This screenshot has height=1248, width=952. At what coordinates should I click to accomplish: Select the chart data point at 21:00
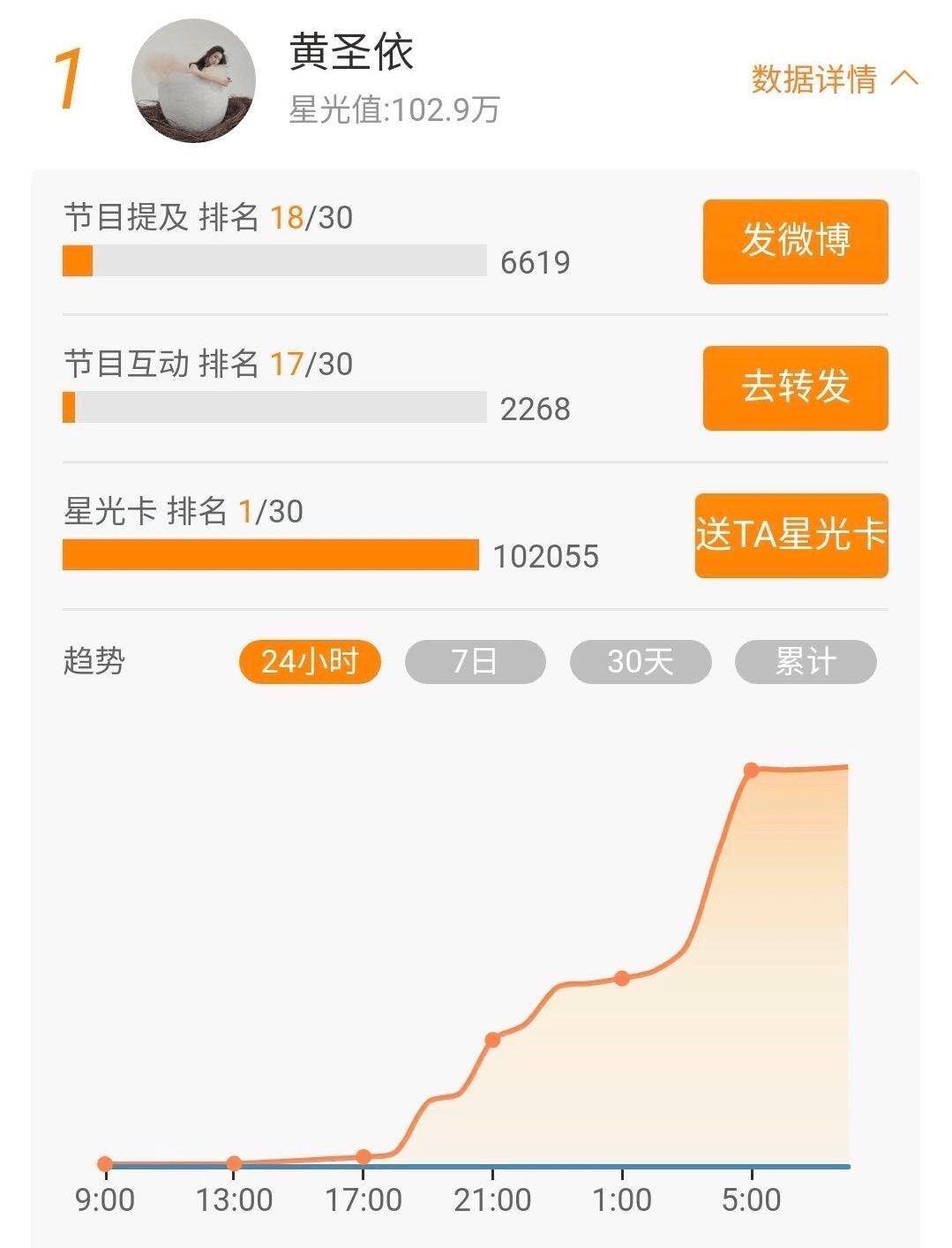pos(491,1041)
